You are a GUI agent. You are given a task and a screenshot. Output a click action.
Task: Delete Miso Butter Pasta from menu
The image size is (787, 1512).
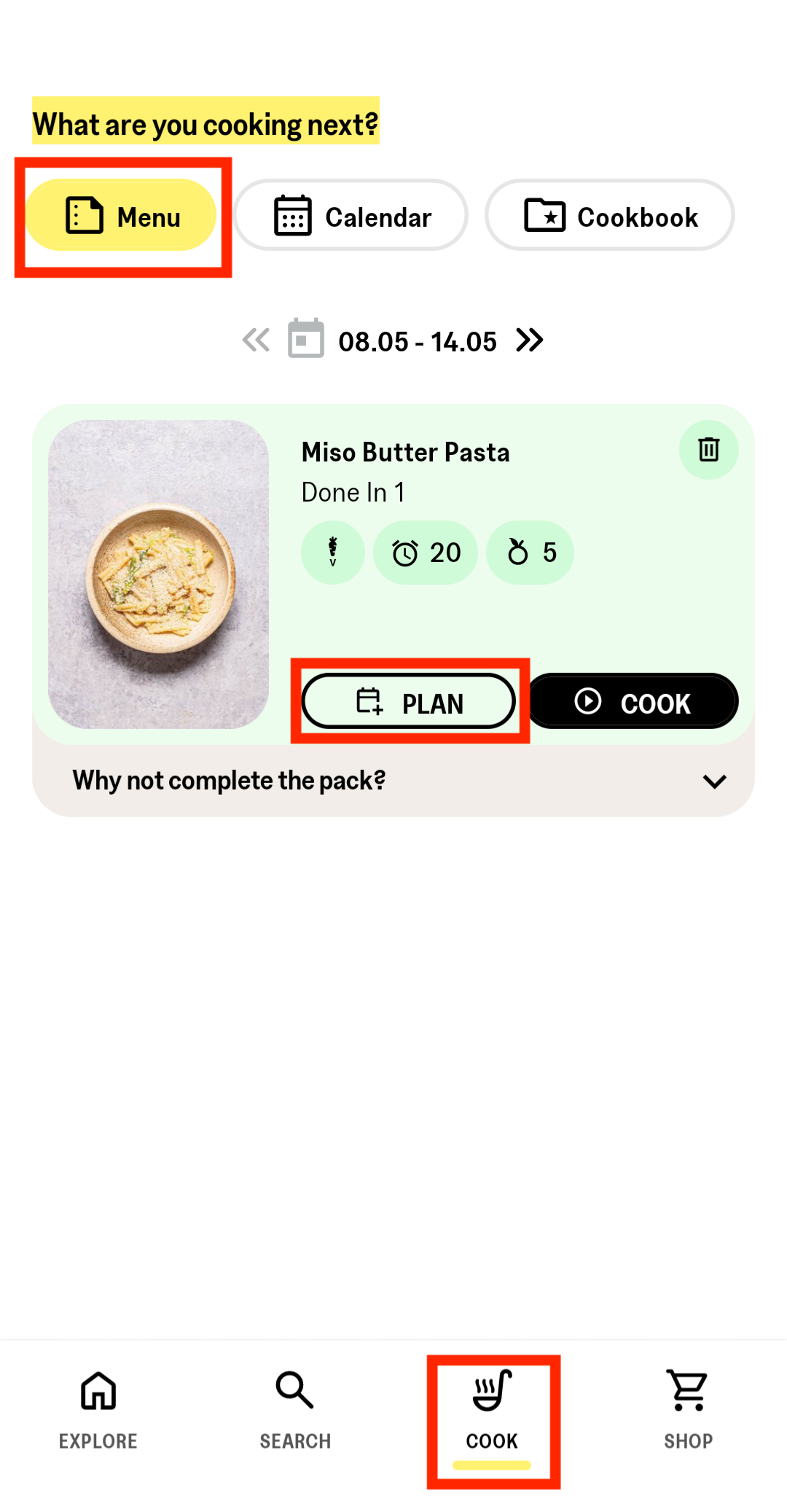tap(708, 450)
